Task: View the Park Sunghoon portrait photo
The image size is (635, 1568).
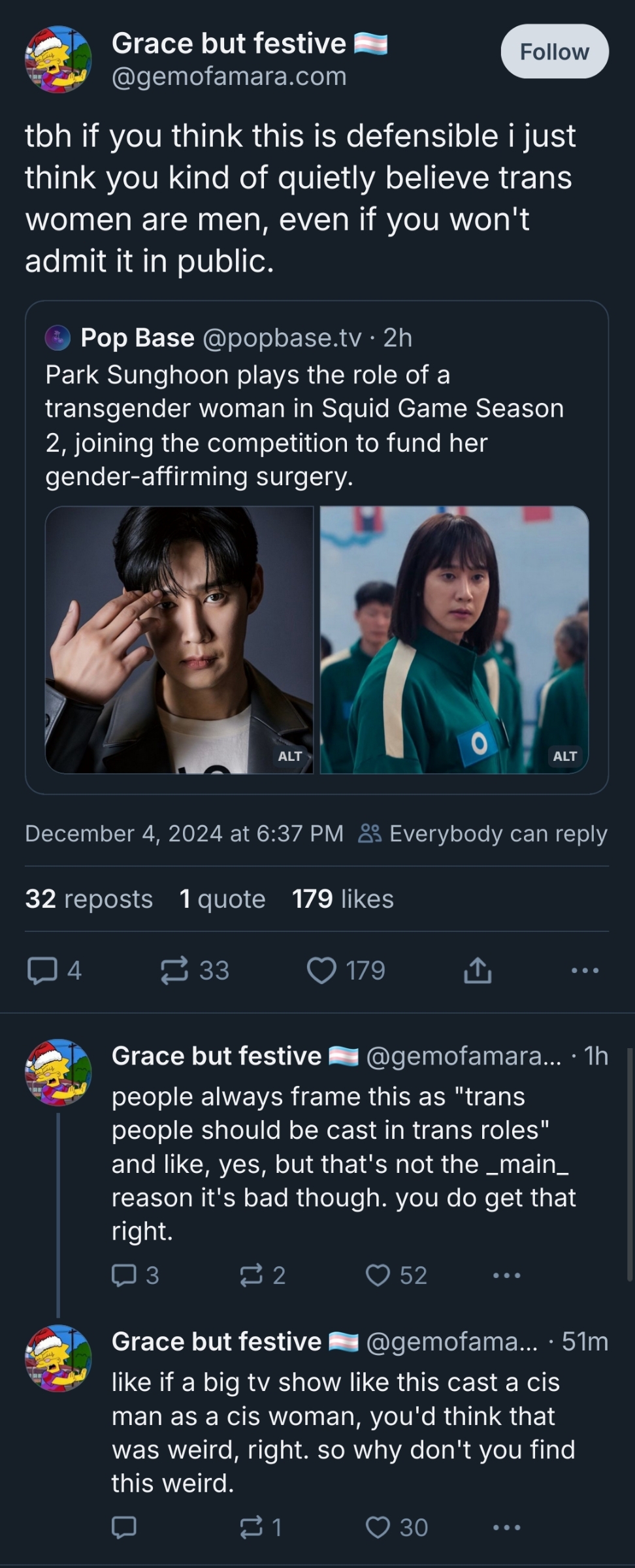Action: pyautogui.click(x=179, y=639)
